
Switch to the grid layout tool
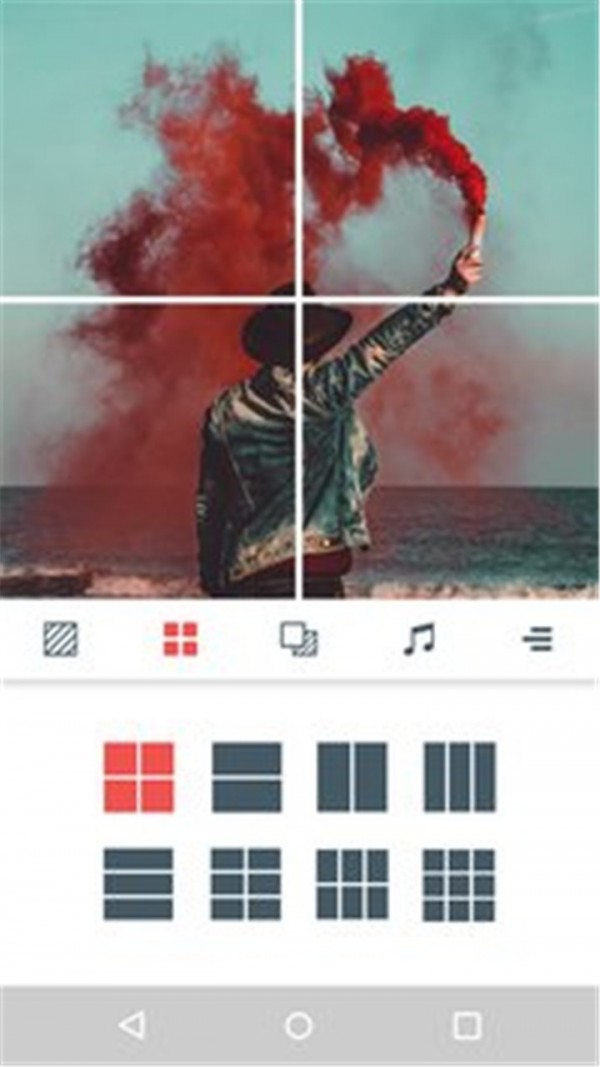point(180,638)
